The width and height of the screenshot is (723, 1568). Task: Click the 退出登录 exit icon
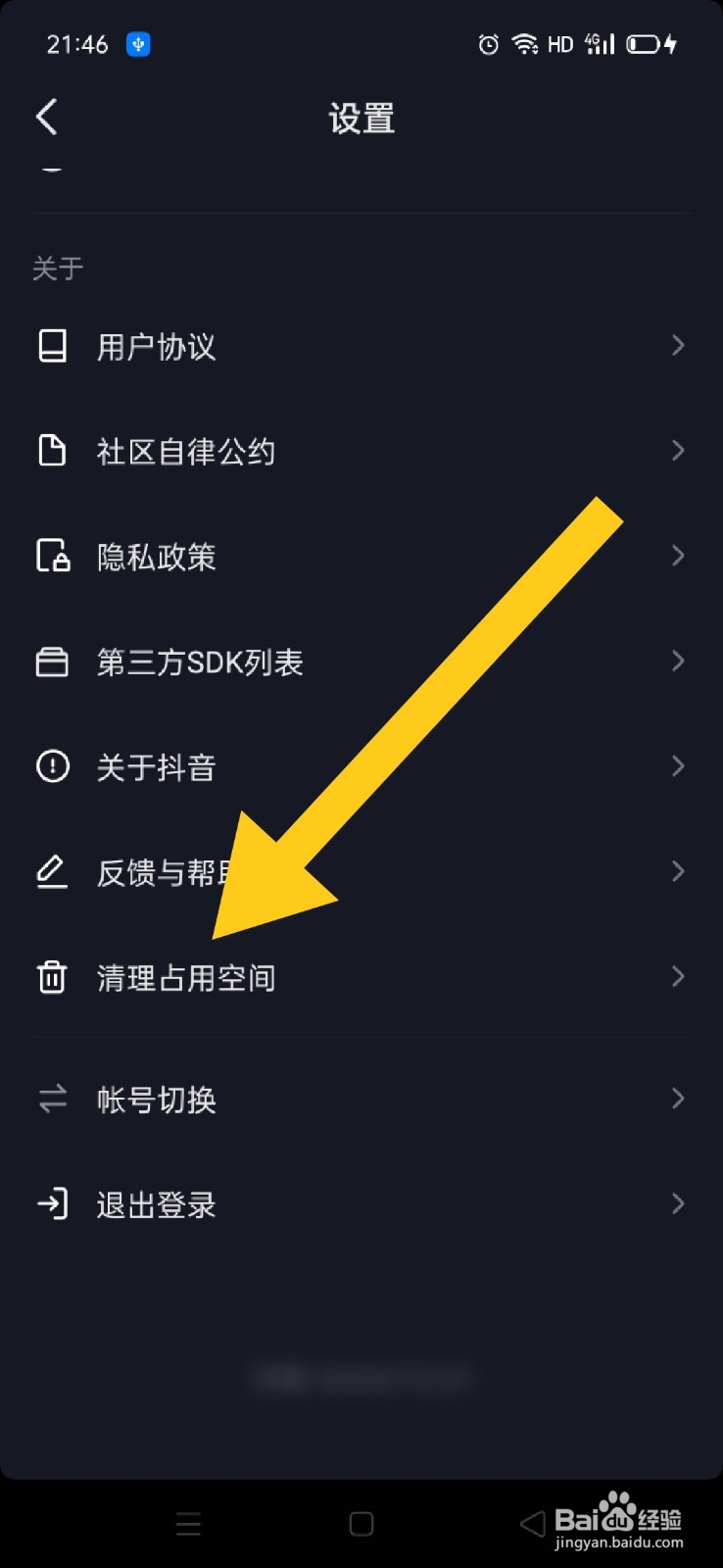point(51,1204)
